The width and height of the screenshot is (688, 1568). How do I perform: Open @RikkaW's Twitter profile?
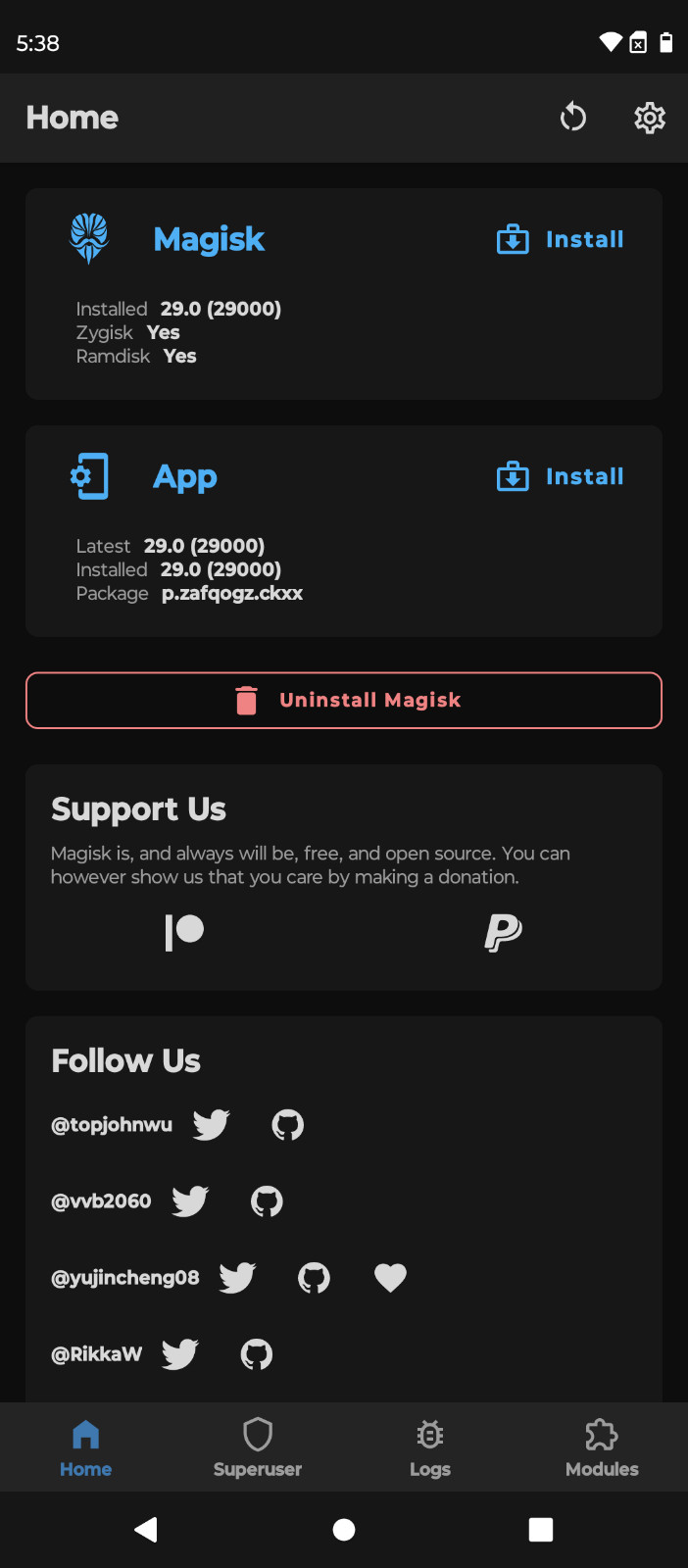(x=179, y=1354)
